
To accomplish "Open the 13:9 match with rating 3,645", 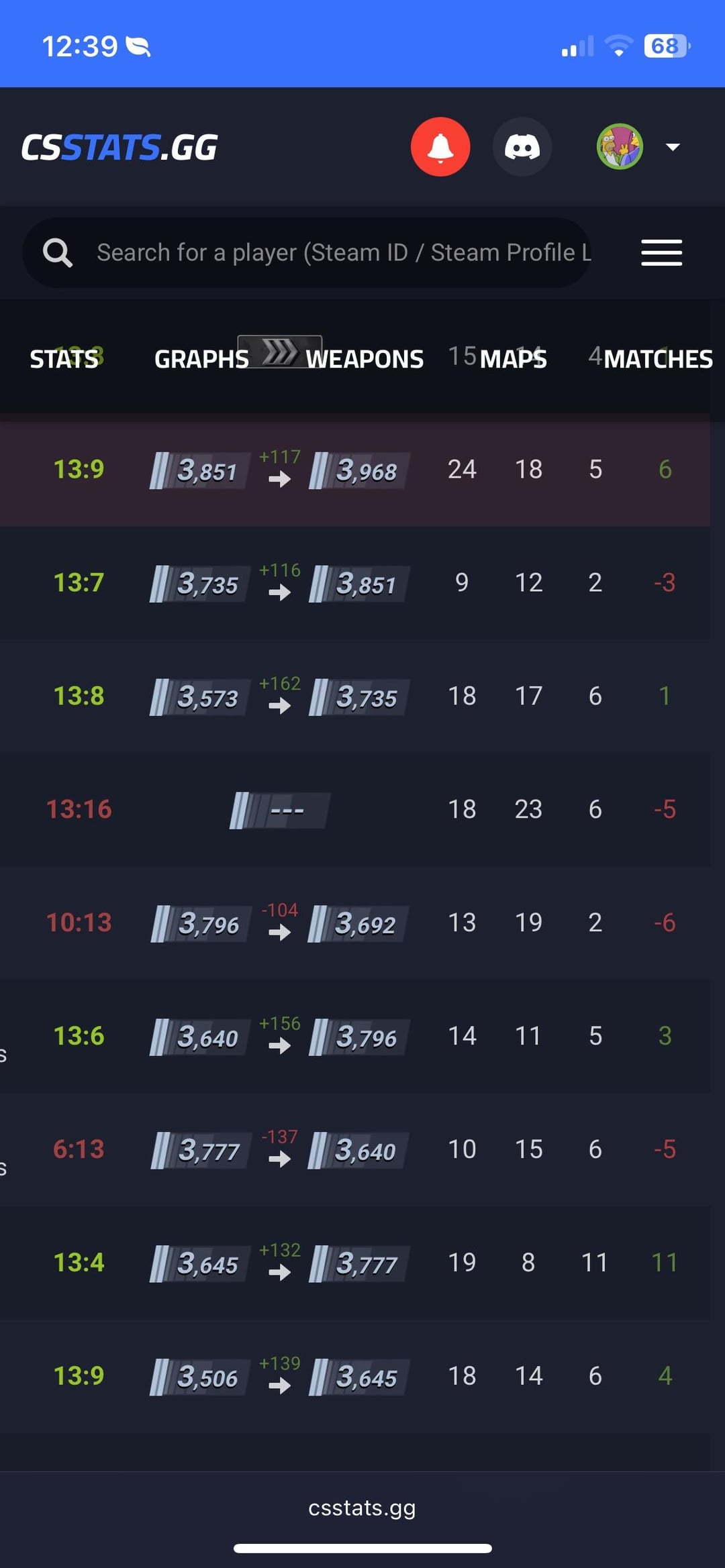I will 355,1376.
